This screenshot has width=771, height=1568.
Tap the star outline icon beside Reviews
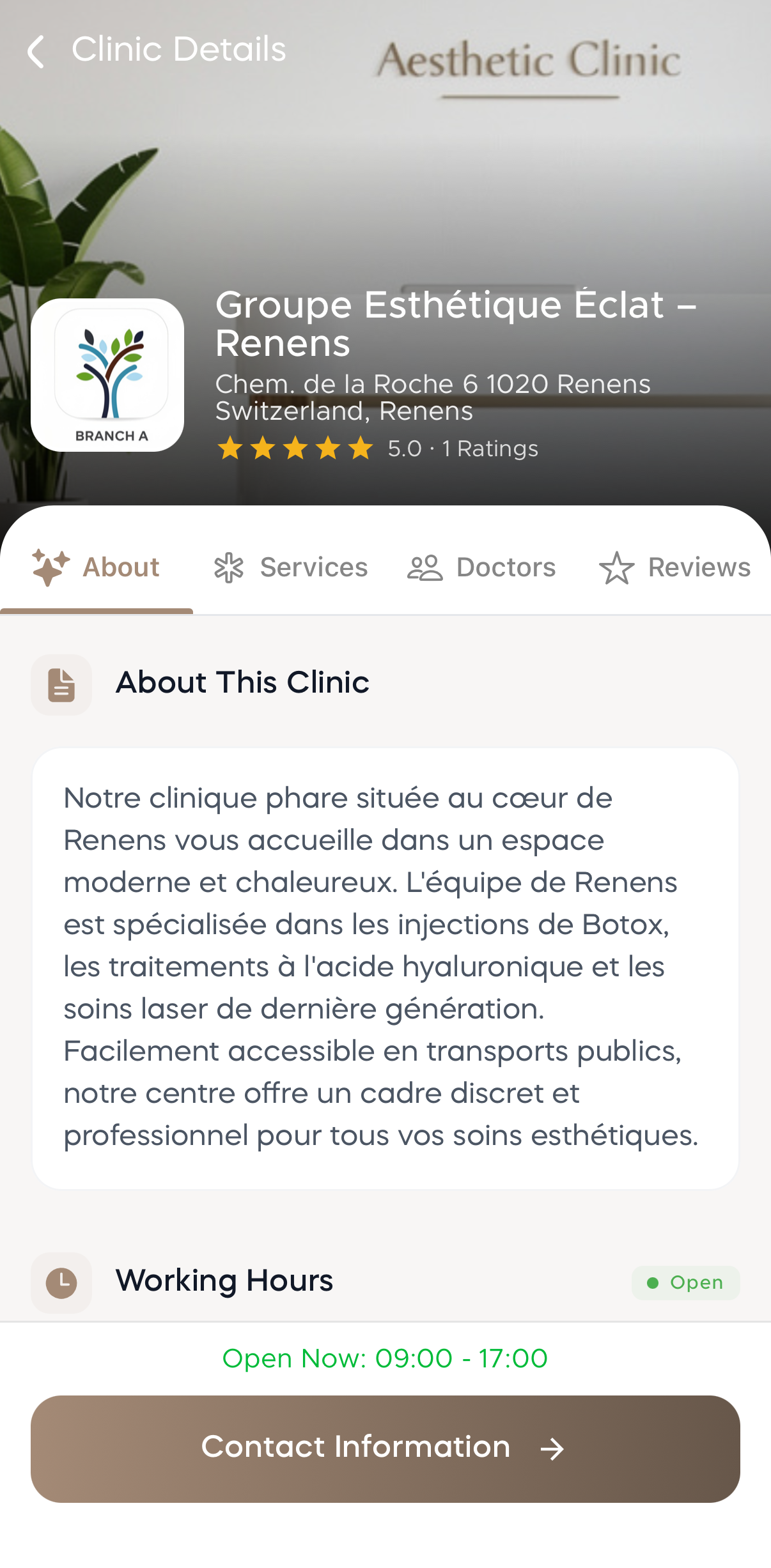617,567
